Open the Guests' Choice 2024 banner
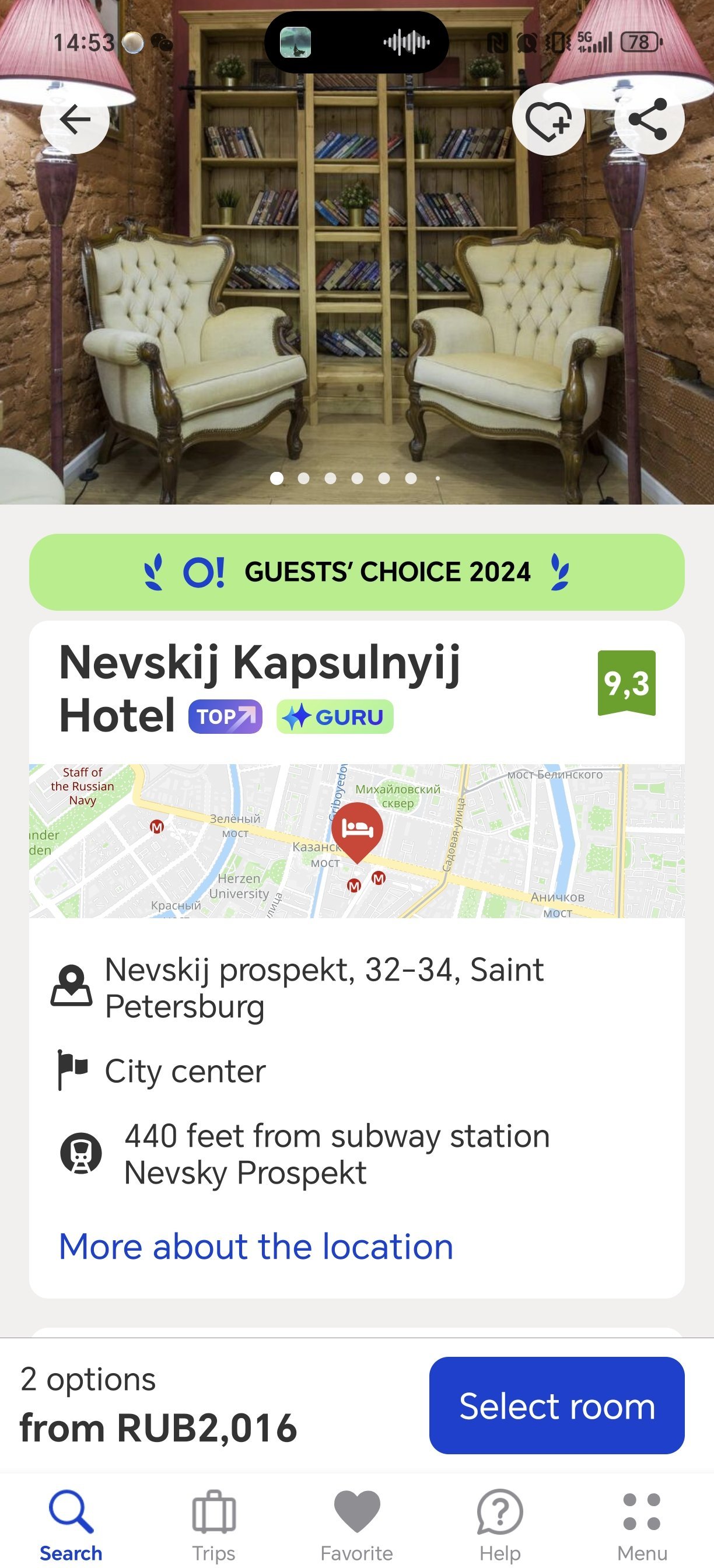 pos(356,572)
